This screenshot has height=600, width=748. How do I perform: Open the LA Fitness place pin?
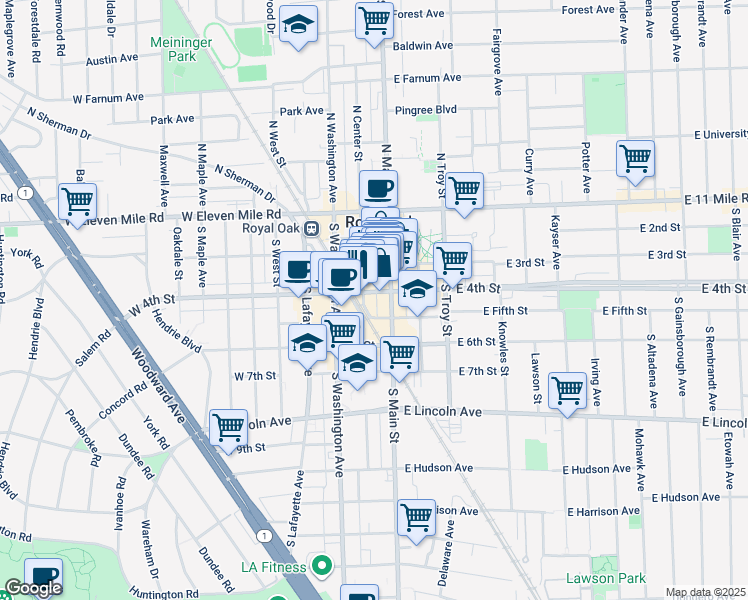pos(321,568)
